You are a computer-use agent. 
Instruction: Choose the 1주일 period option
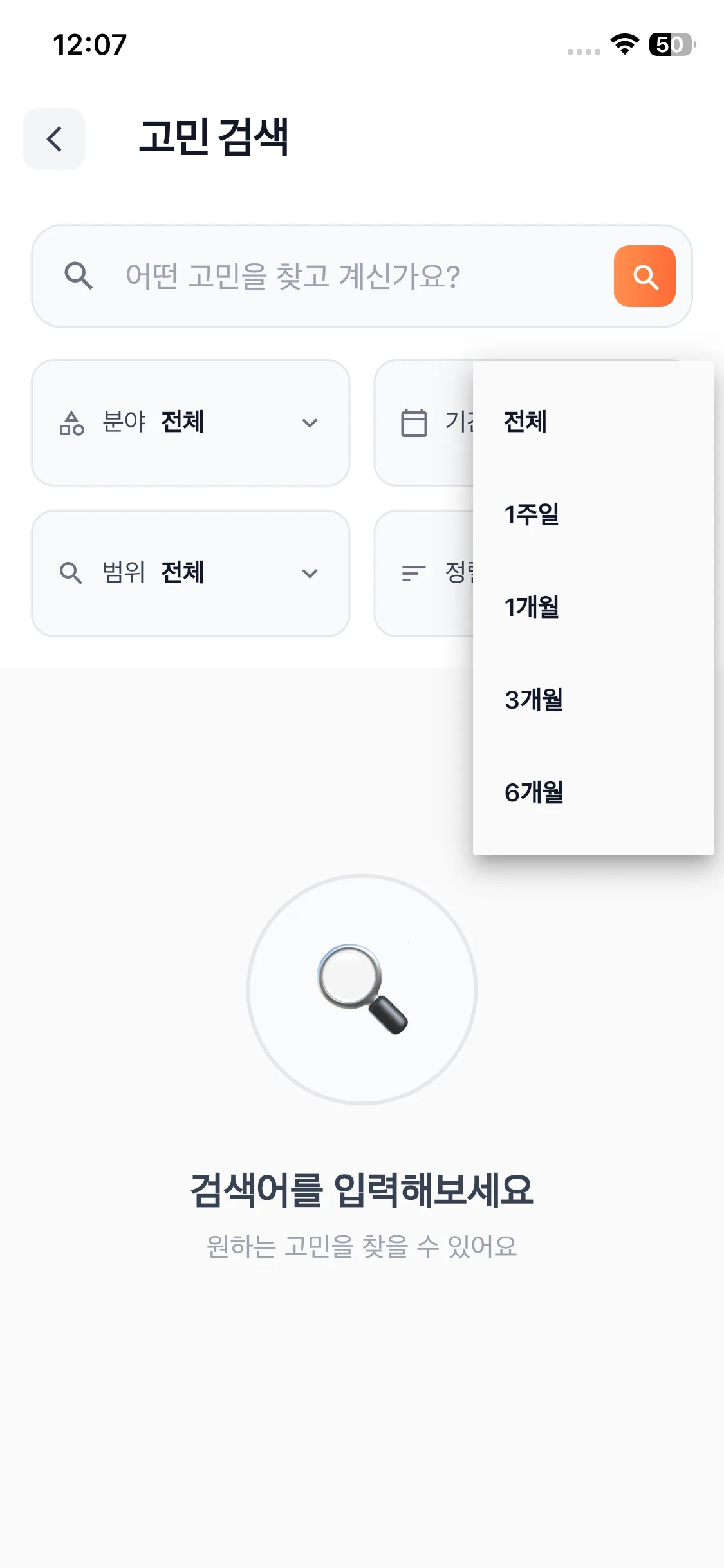click(x=593, y=515)
